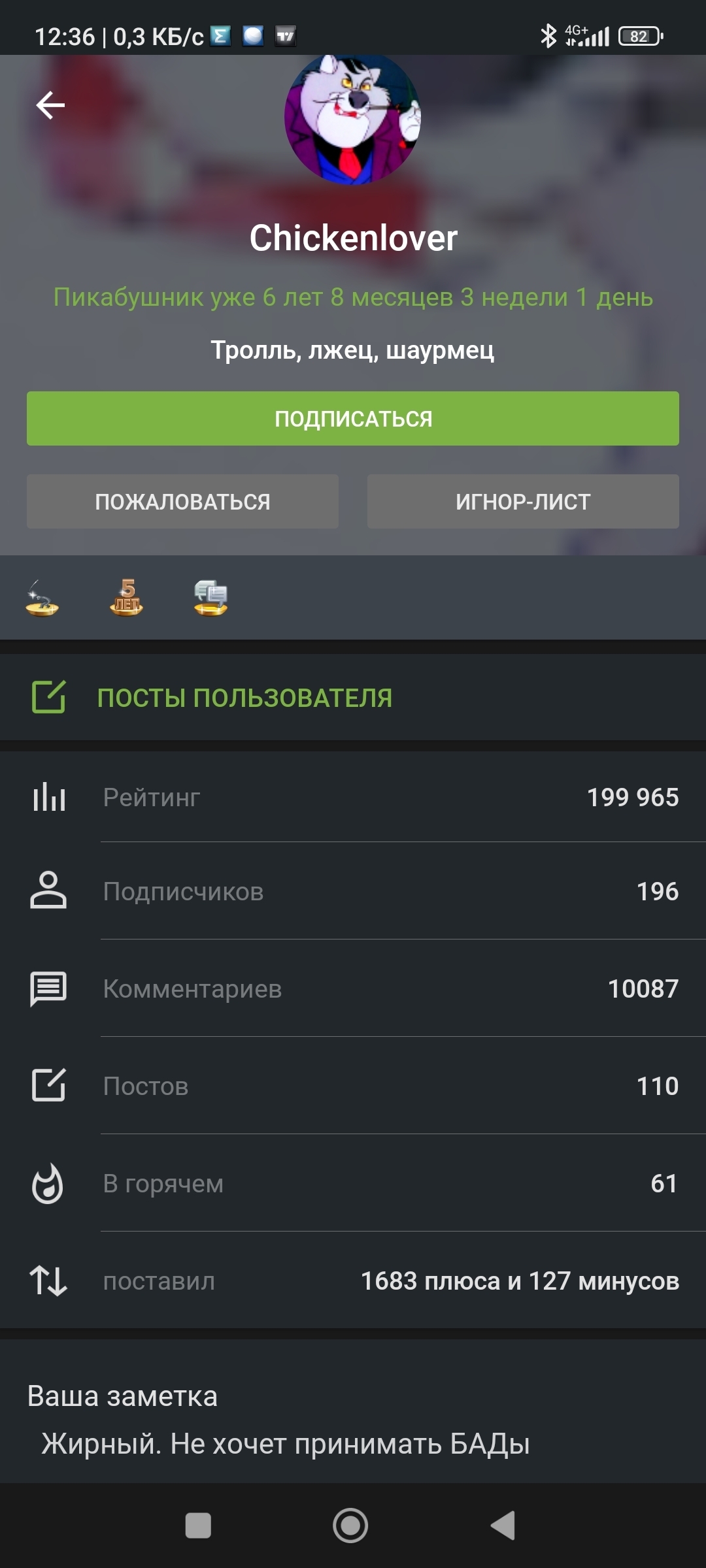706x1568 pixels.
Task: Report the user with ПОЖАЛОВАТЬСЯ
Action: tap(182, 502)
